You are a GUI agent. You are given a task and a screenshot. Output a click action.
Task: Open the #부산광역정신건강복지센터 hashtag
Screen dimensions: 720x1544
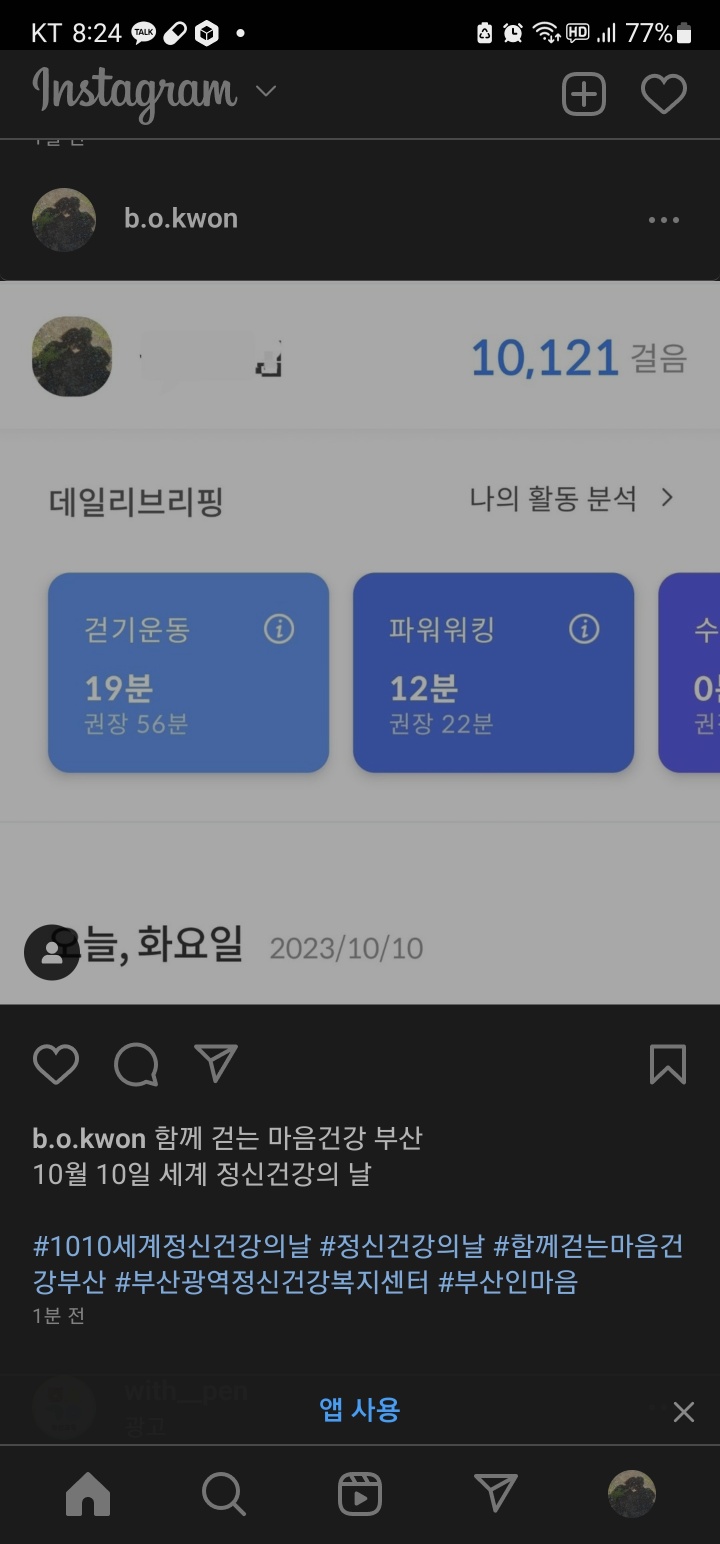click(273, 1282)
